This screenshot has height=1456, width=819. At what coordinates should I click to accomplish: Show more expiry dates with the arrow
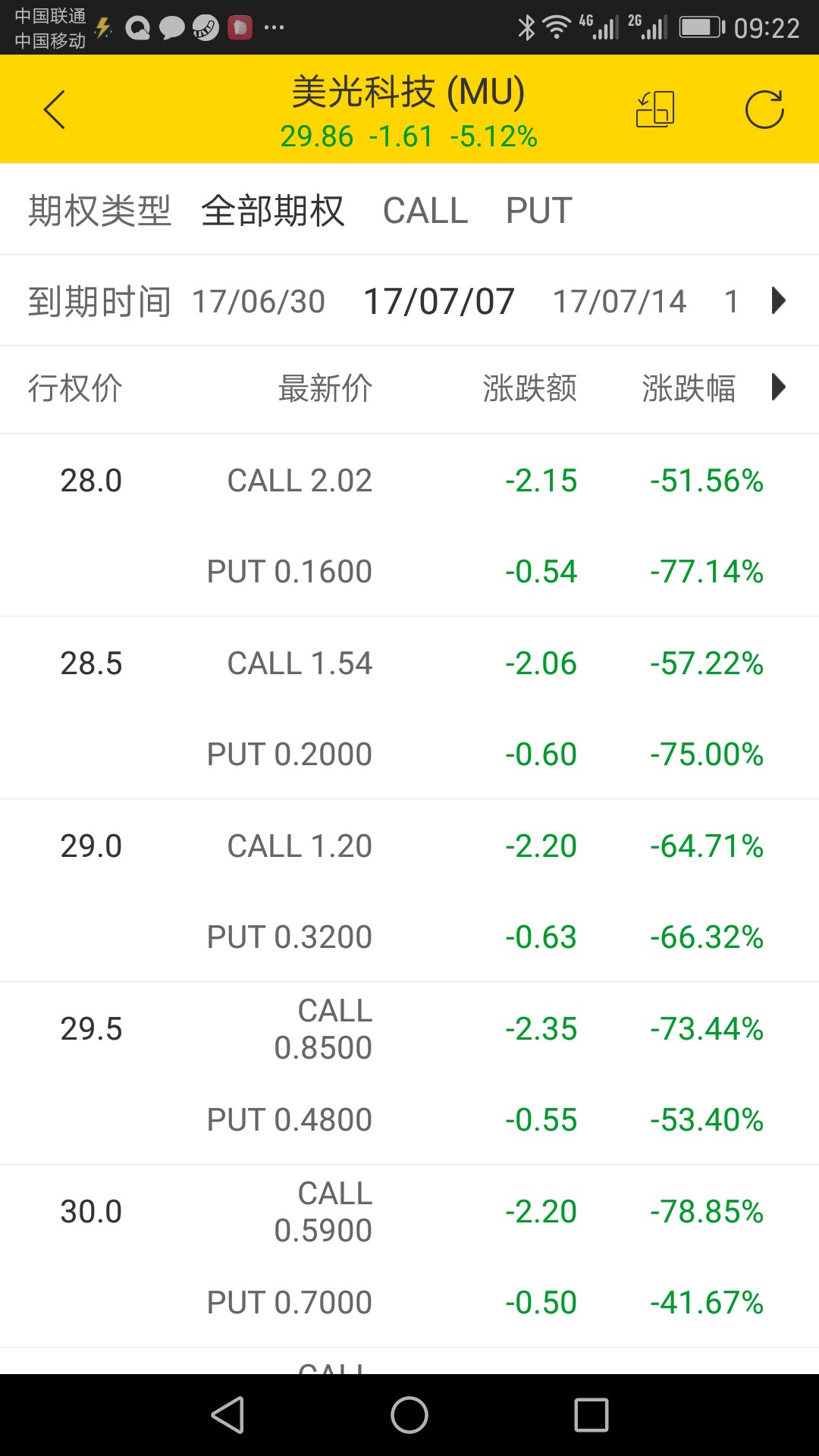click(x=778, y=301)
